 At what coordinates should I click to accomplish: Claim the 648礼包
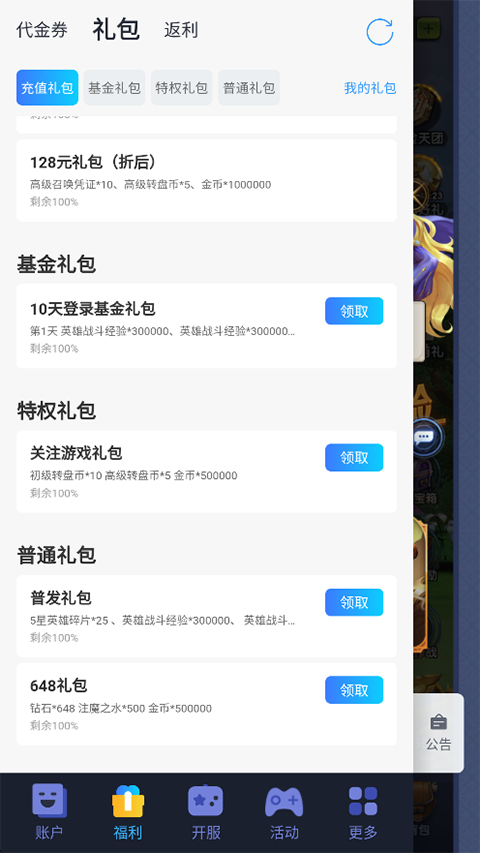(354, 690)
